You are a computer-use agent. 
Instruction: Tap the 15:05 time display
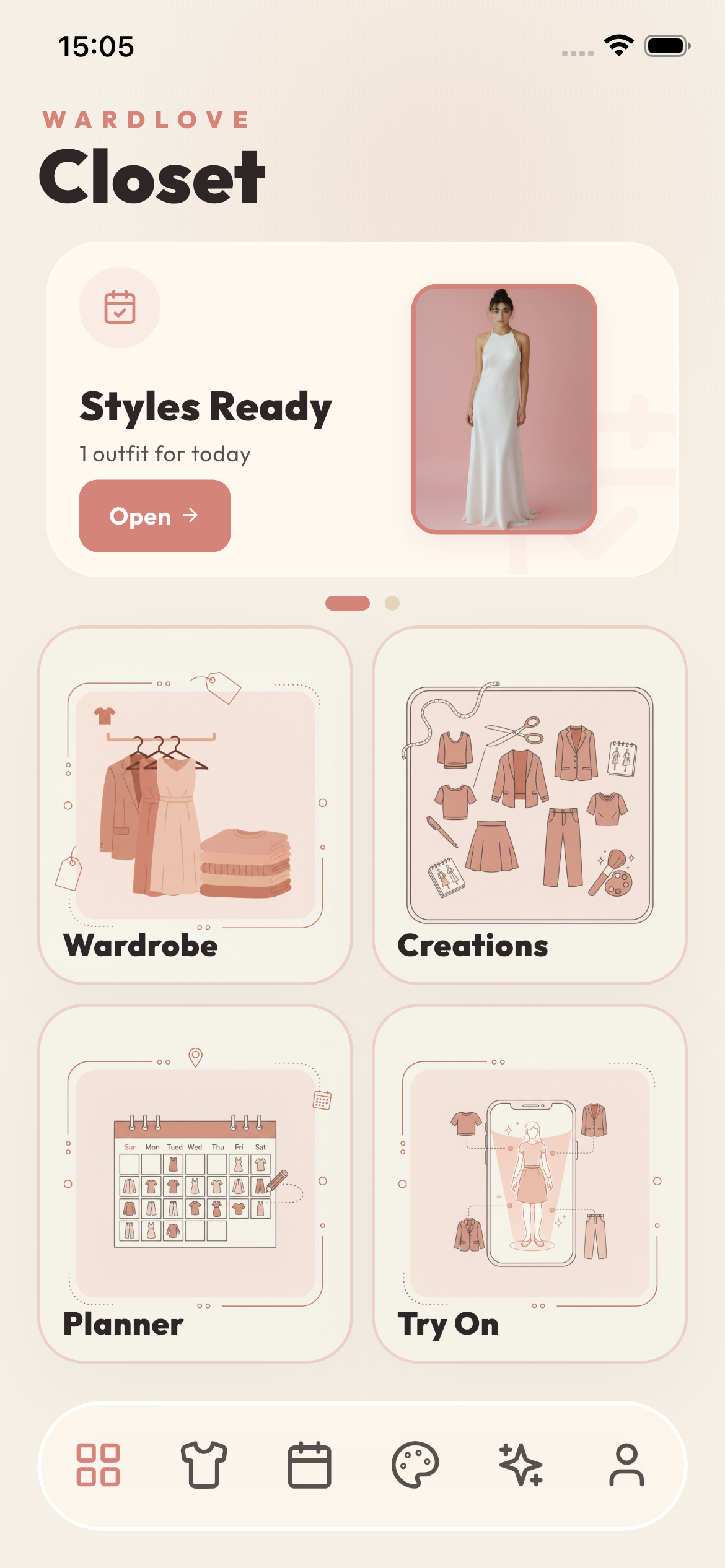tap(95, 45)
